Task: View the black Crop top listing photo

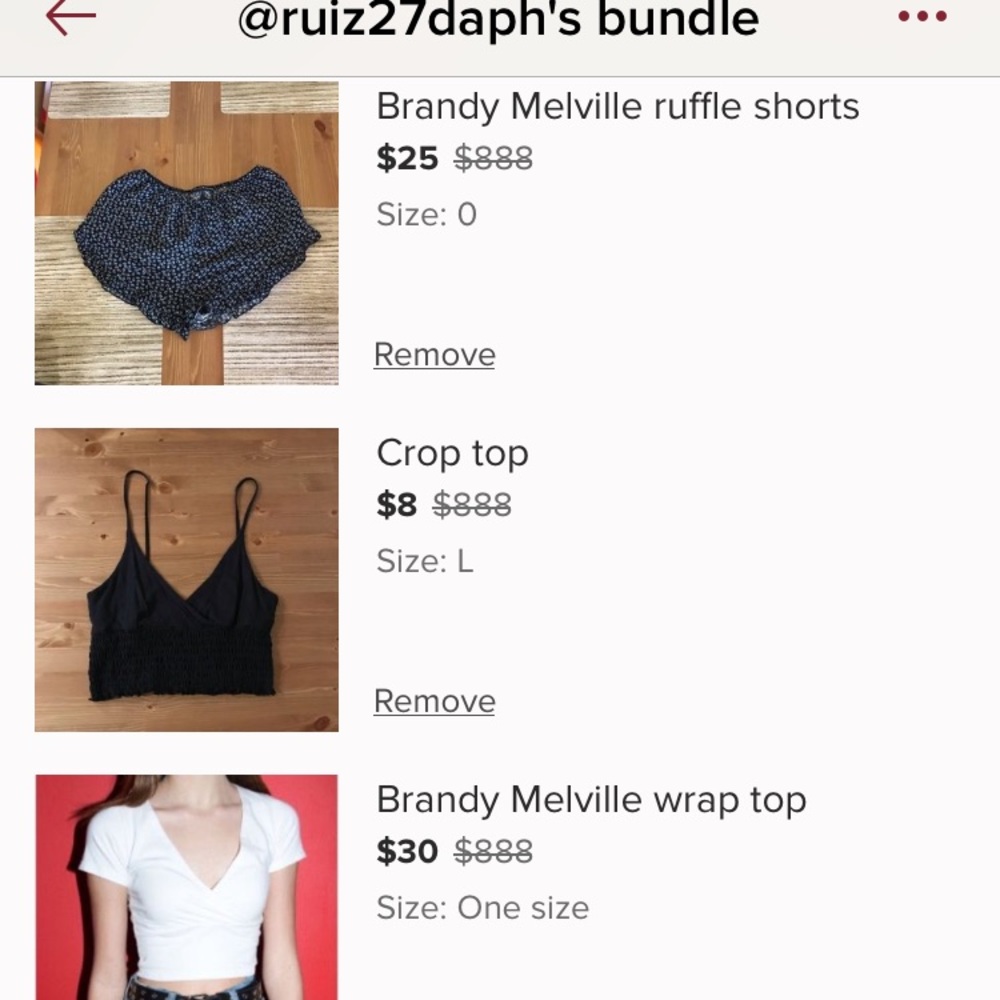Action: [x=187, y=580]
